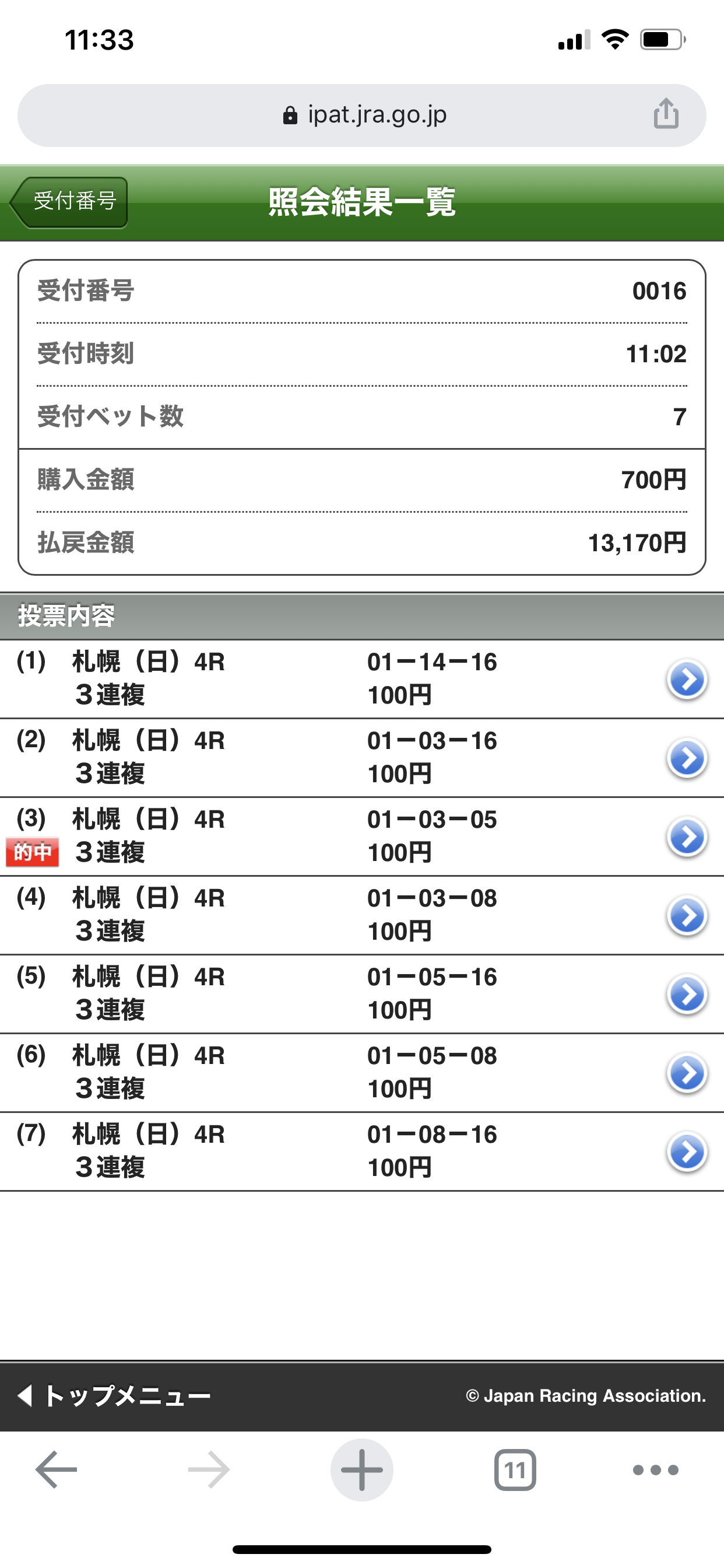The height and width of the screenshot is (1568, 724).
Task: Open a new browser tab
Action: click(x=362, y=1470)
